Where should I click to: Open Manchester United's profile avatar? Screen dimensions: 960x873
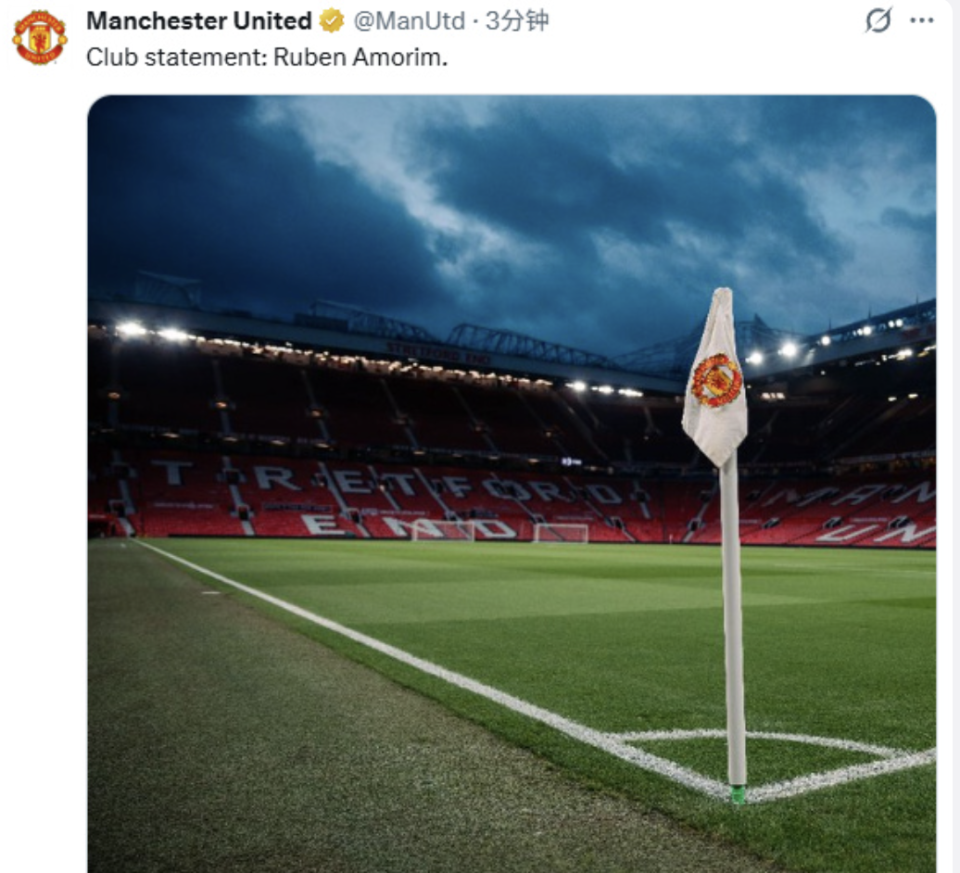[39, 37]
